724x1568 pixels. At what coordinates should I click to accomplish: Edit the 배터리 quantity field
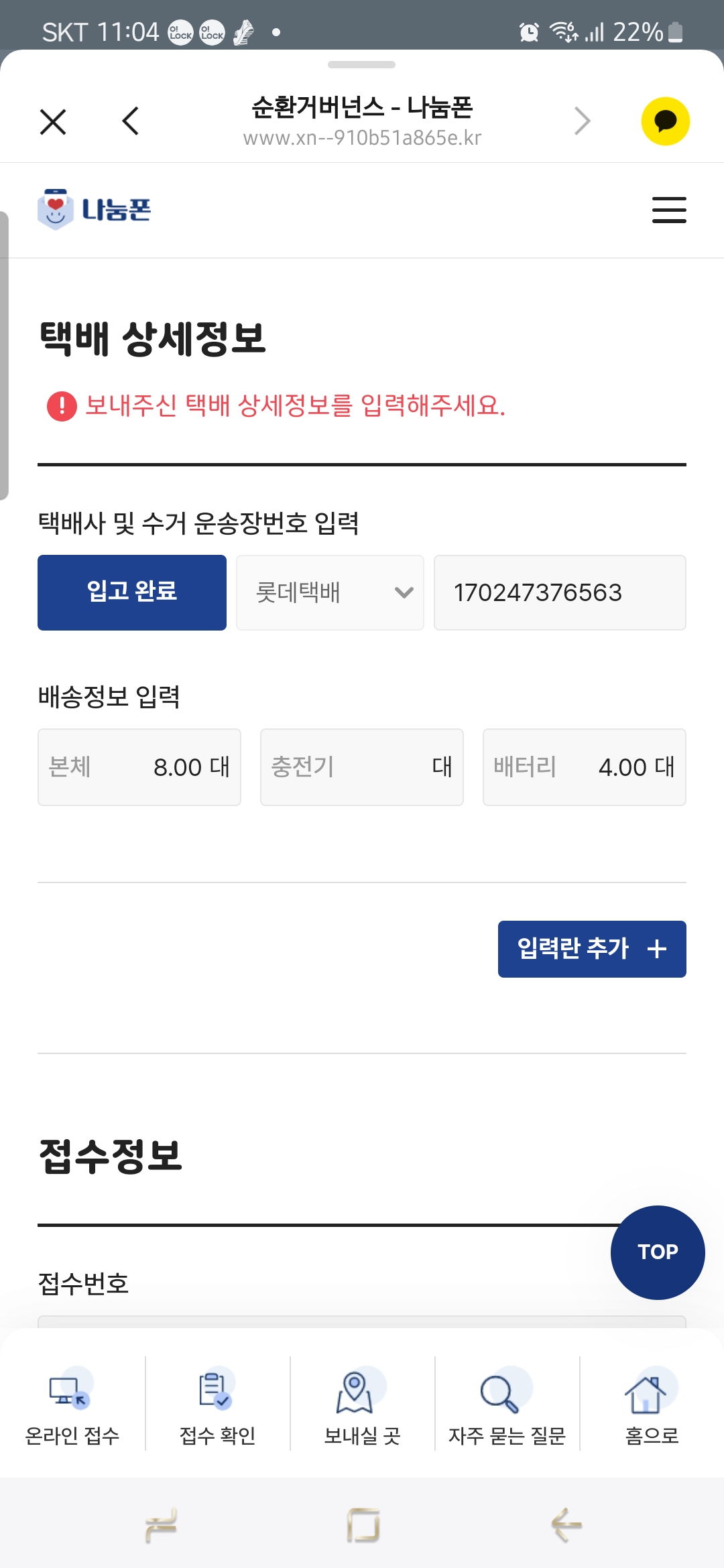coord(585,767)
